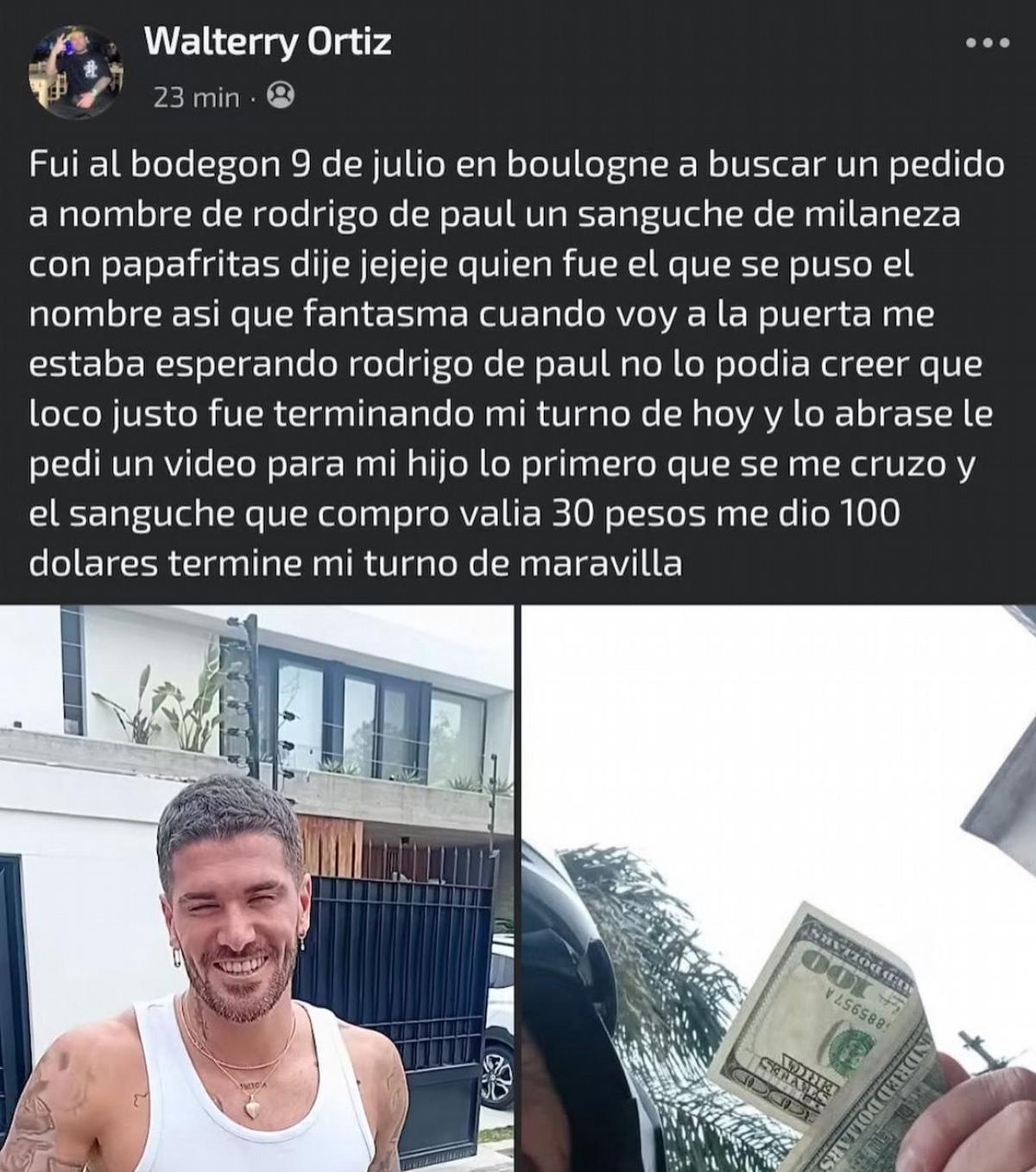
Task: Open the post's three-dot options menu
Action: pos(988,42)
